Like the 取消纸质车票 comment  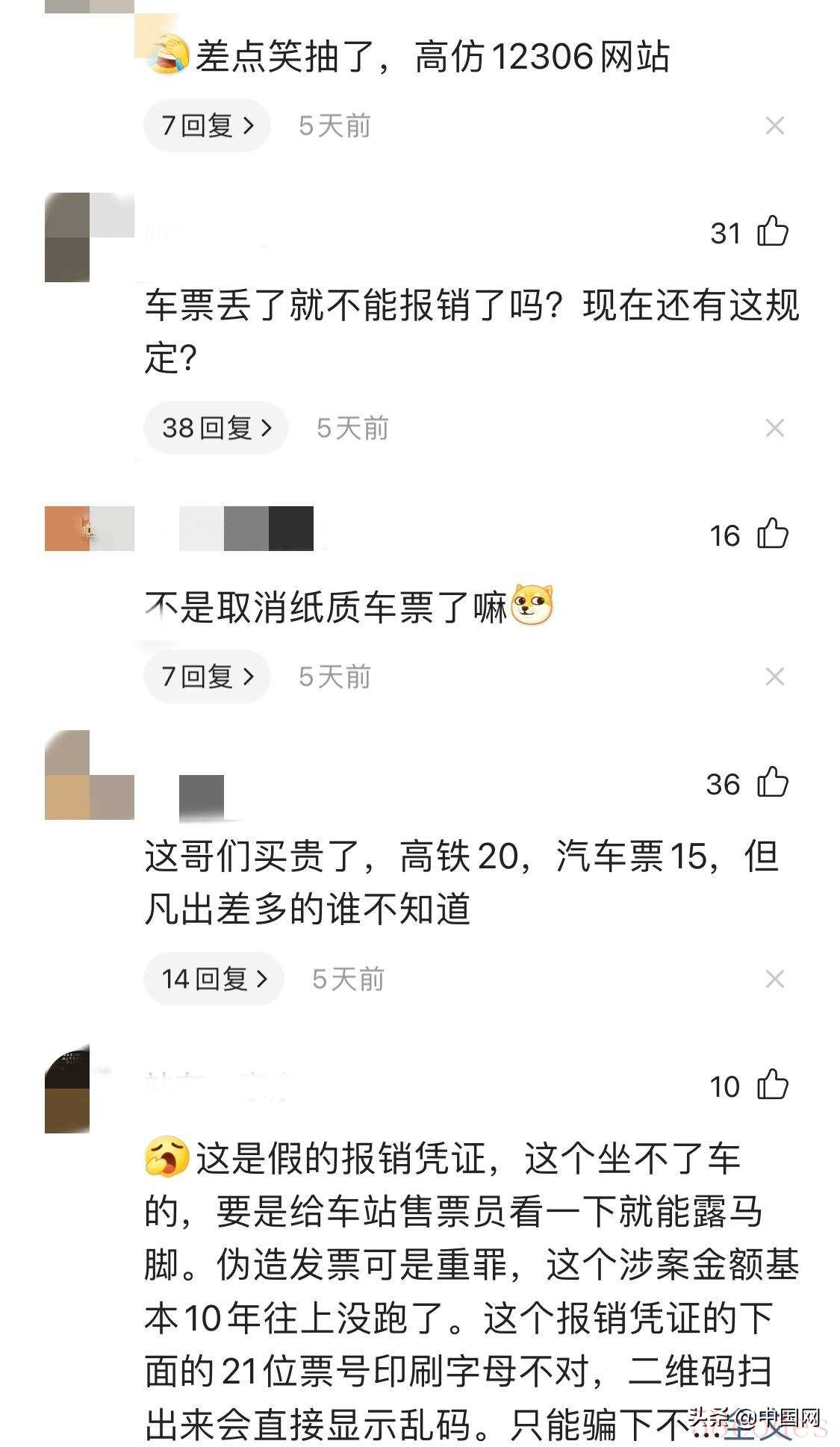pos(772,534)
